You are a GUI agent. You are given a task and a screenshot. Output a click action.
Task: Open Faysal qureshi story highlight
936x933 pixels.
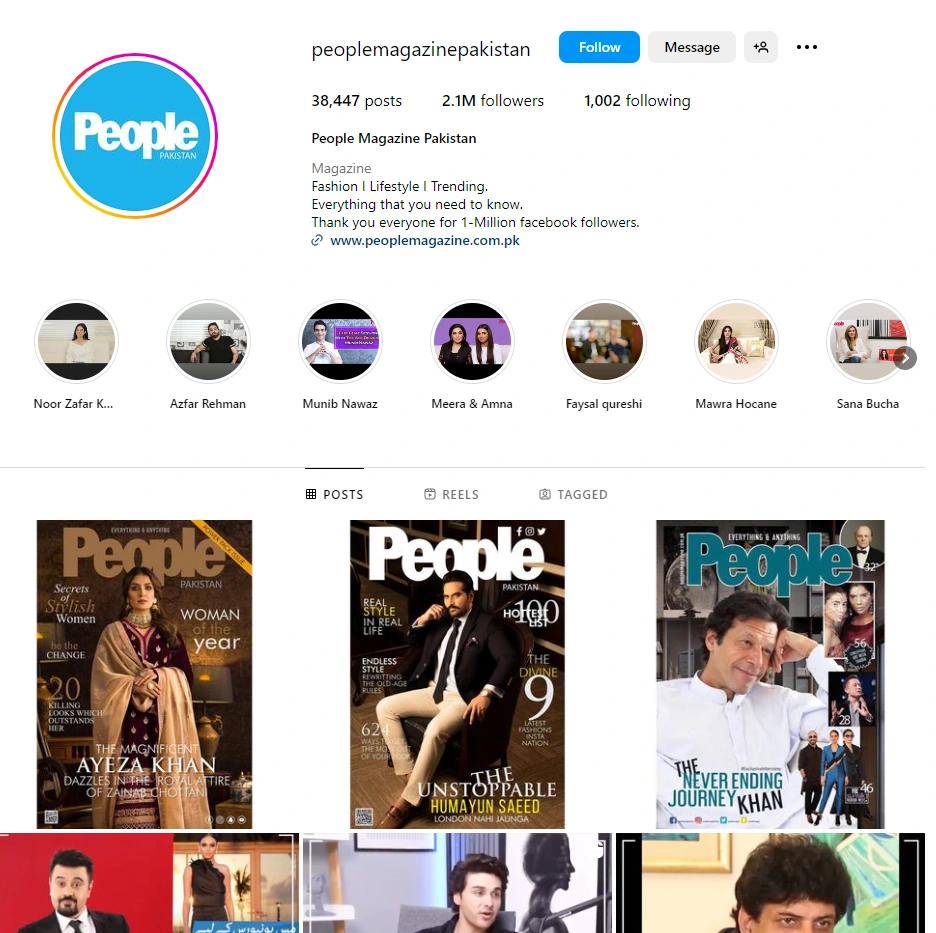tap(604, 343)
